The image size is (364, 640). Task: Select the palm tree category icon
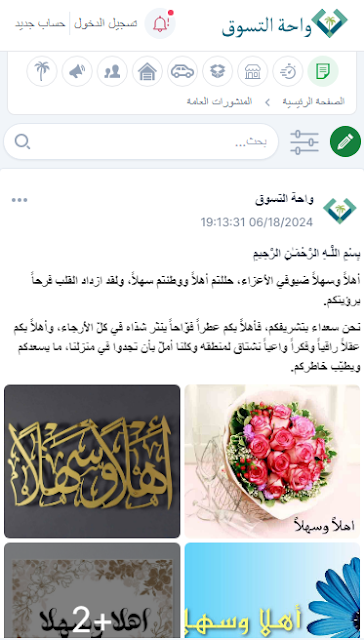(42, 71)
